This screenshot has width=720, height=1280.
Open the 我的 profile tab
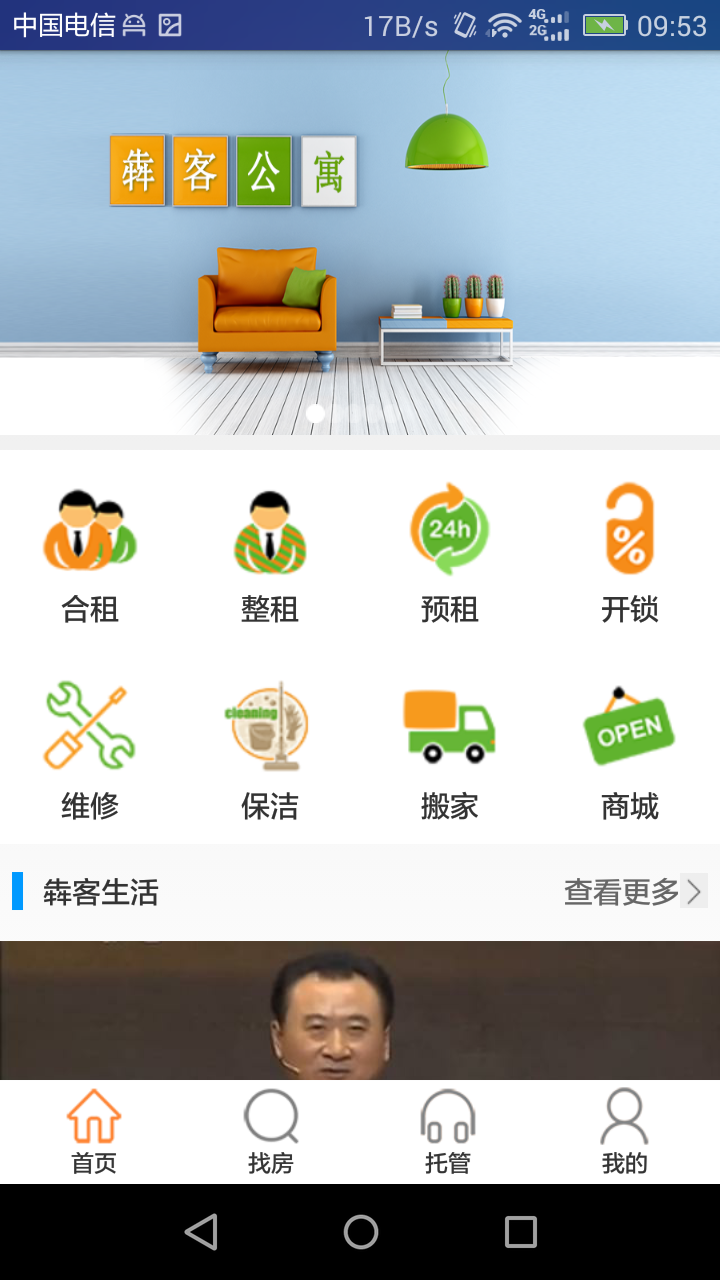tap(625, 1132)
